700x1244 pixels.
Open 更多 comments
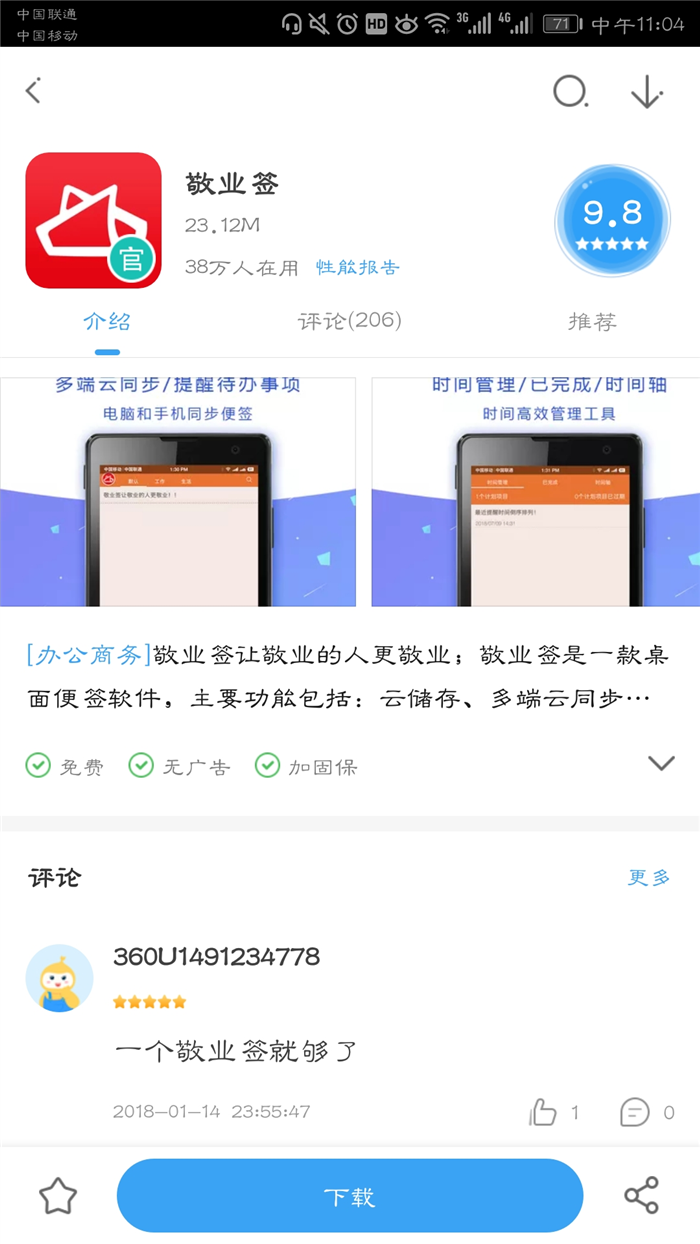(x=648, y=877)
